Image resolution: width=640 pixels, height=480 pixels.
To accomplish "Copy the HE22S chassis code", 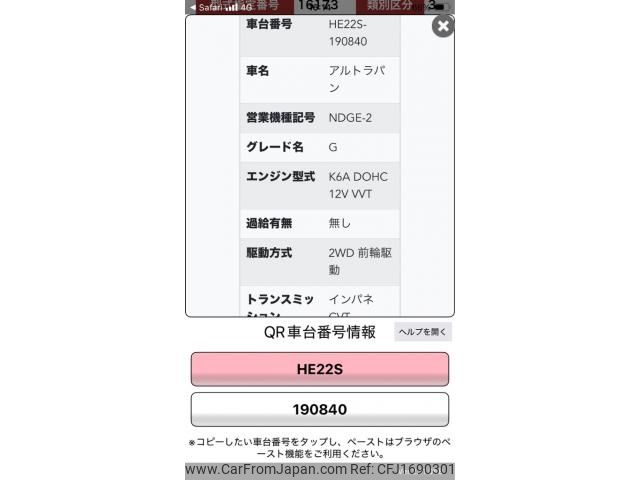I will [x=320, y=369].
